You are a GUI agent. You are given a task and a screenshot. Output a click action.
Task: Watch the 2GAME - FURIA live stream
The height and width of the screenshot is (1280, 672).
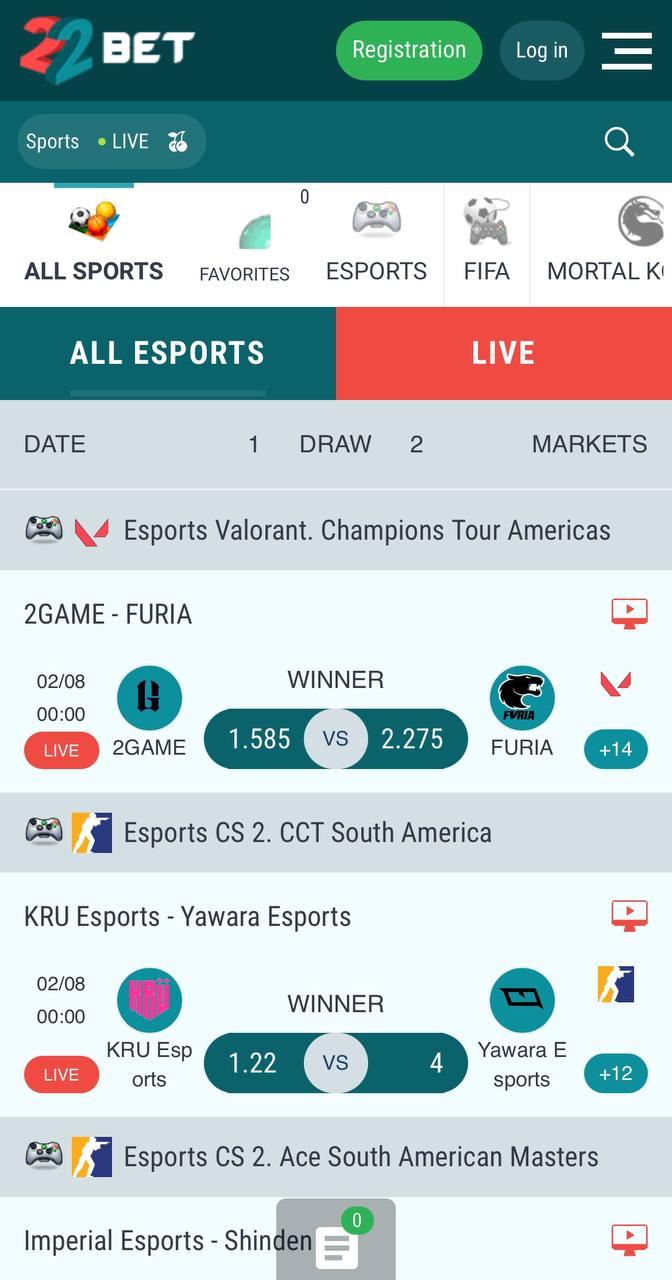629,613
